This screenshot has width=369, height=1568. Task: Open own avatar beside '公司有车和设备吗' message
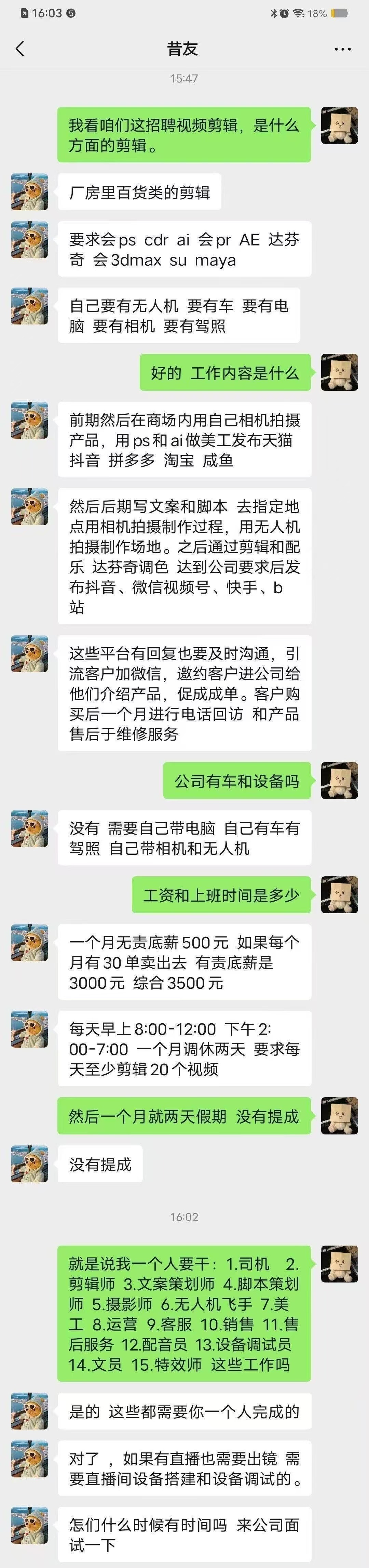point(339,780)
